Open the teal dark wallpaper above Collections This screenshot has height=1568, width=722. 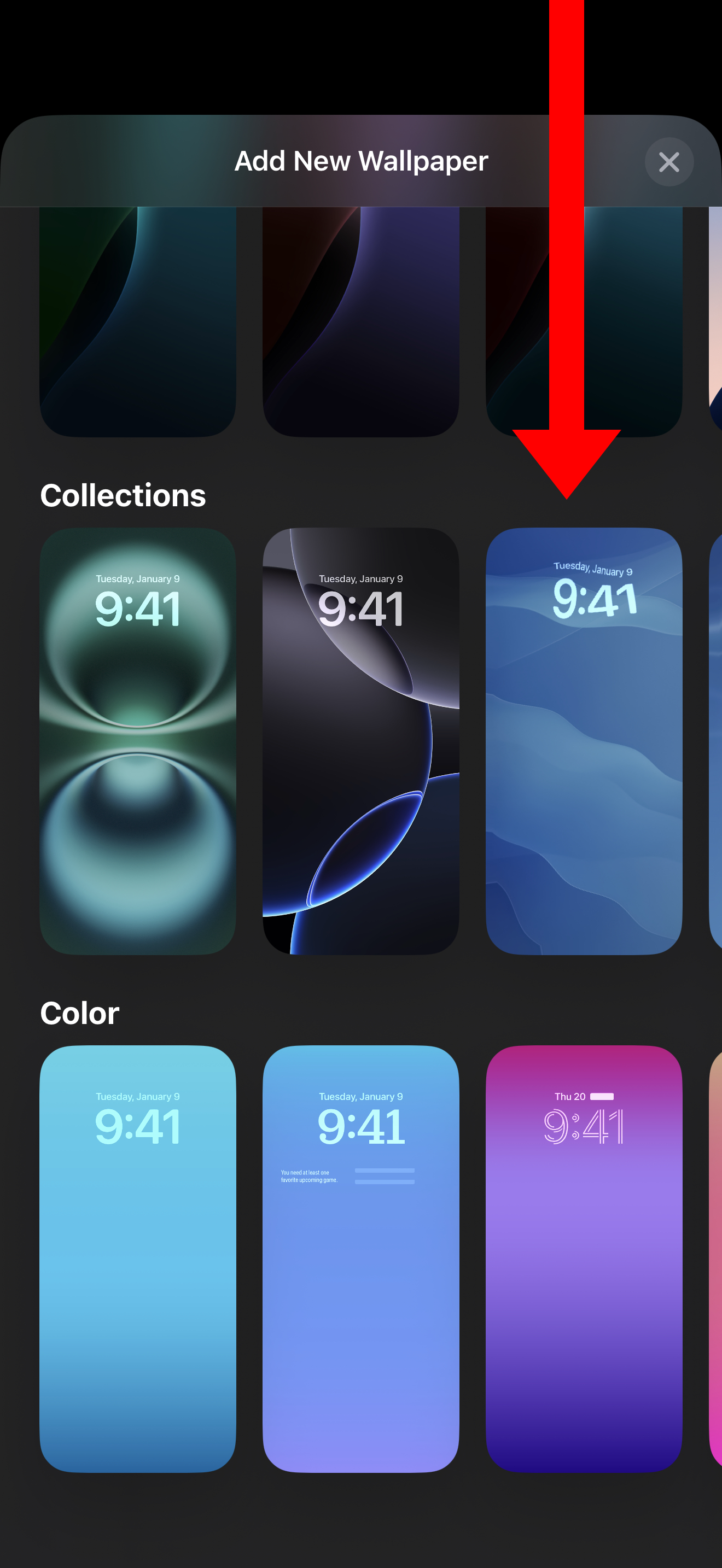[138, 321]
